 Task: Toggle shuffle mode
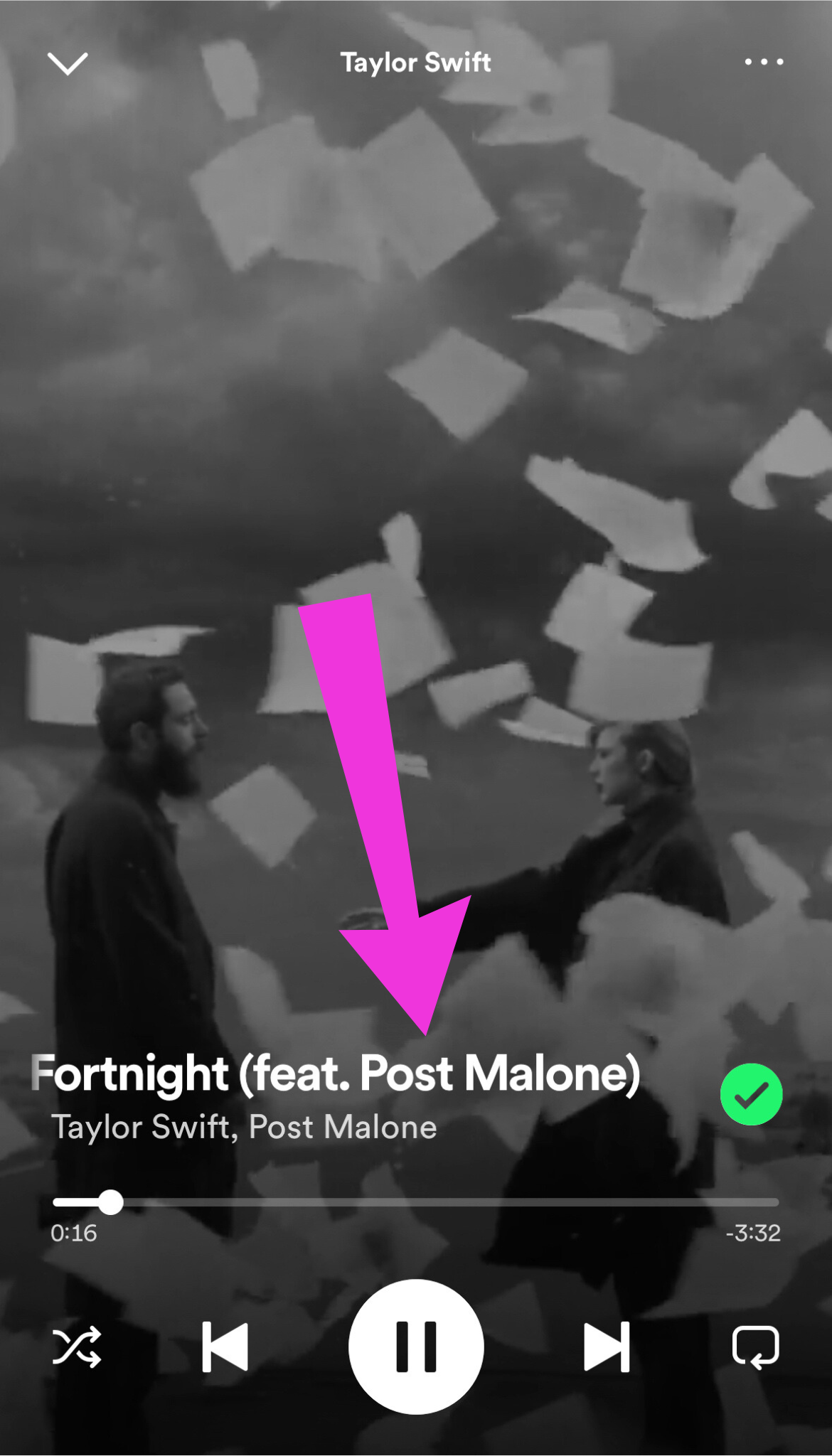click(77, 1347)
